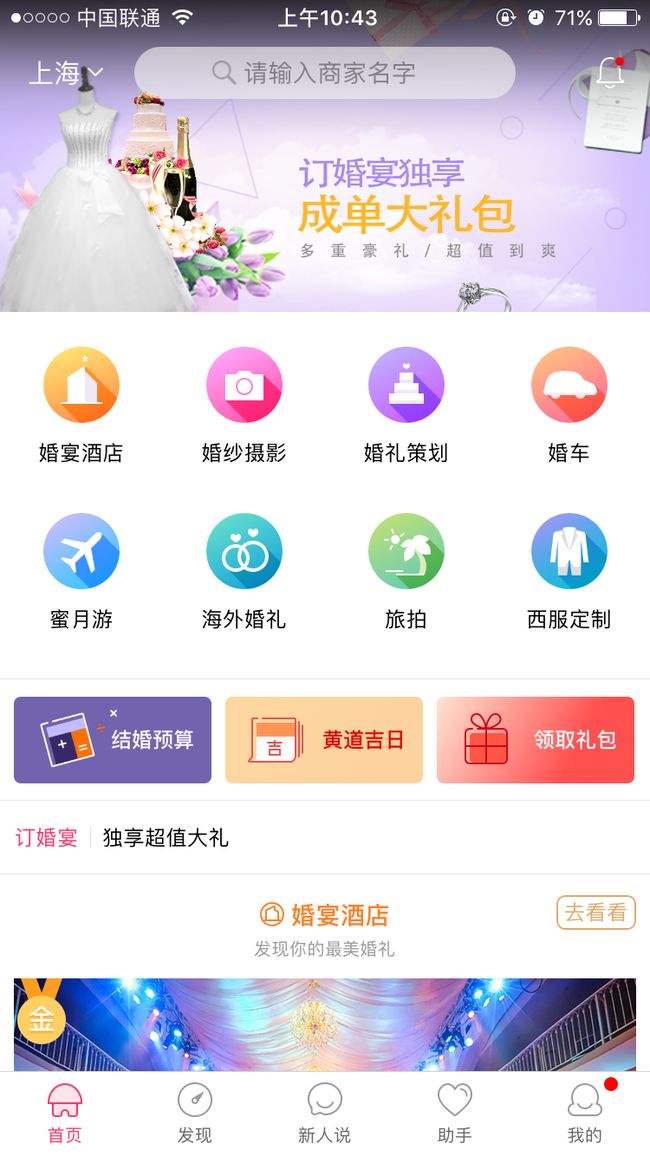Tap 去看看 next to 婚宴酒店
The height and width of the screenshot is (1156, 650).
(x=595, y=913)
